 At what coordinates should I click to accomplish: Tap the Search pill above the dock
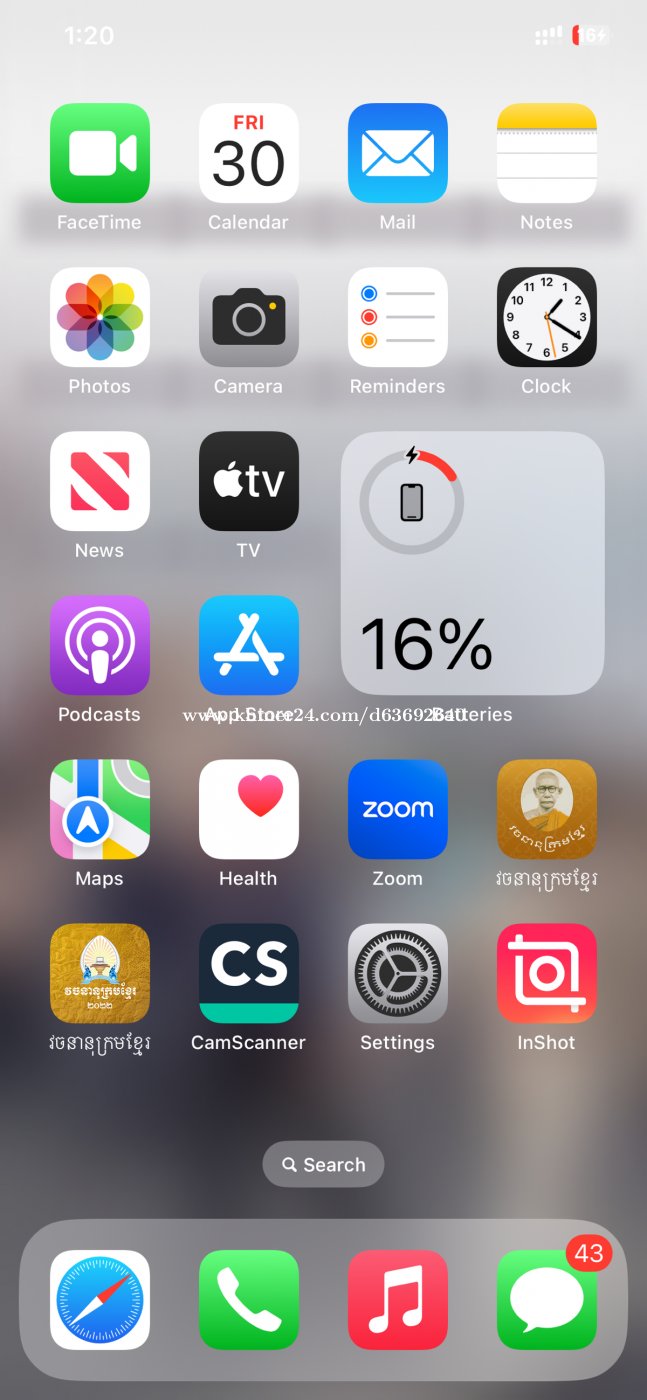[x=323, y=1164]
